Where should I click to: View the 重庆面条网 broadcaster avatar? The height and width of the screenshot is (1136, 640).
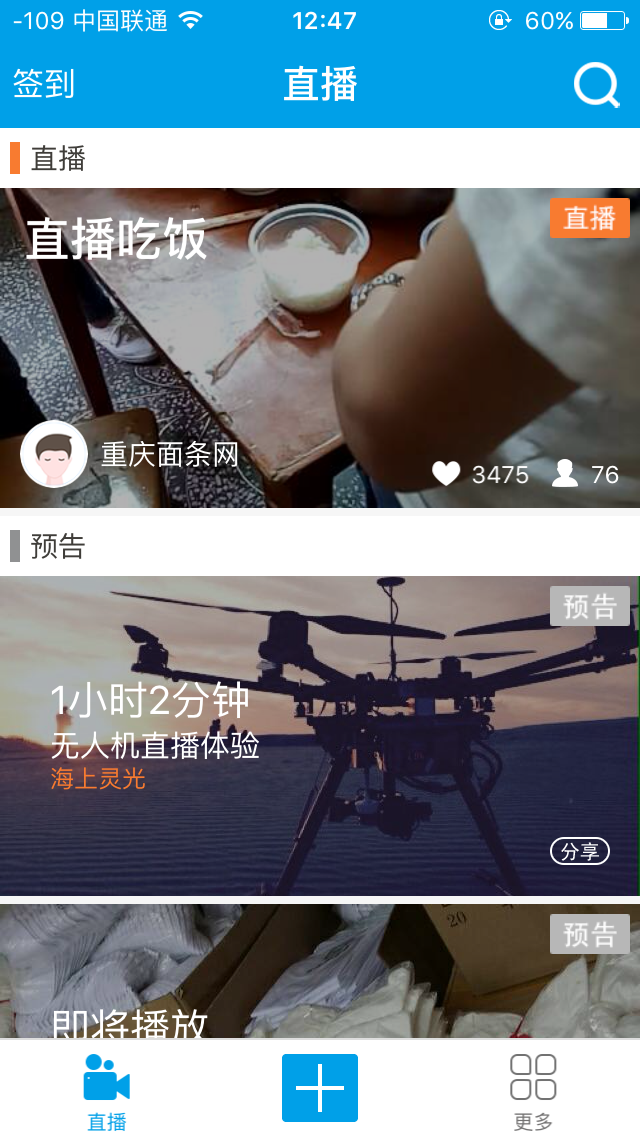(54, 454)
